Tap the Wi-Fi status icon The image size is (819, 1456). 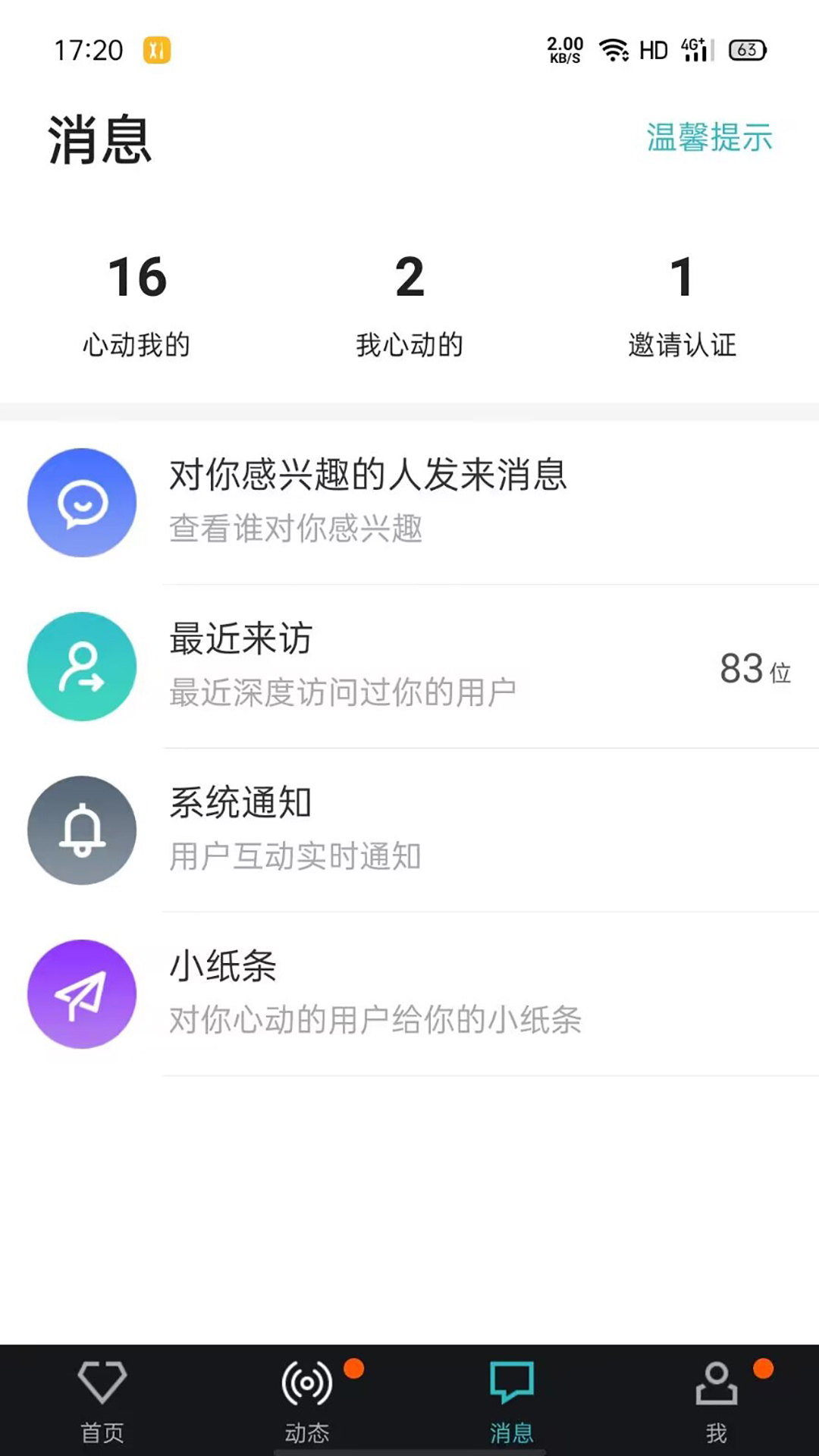tap(611, 50)
